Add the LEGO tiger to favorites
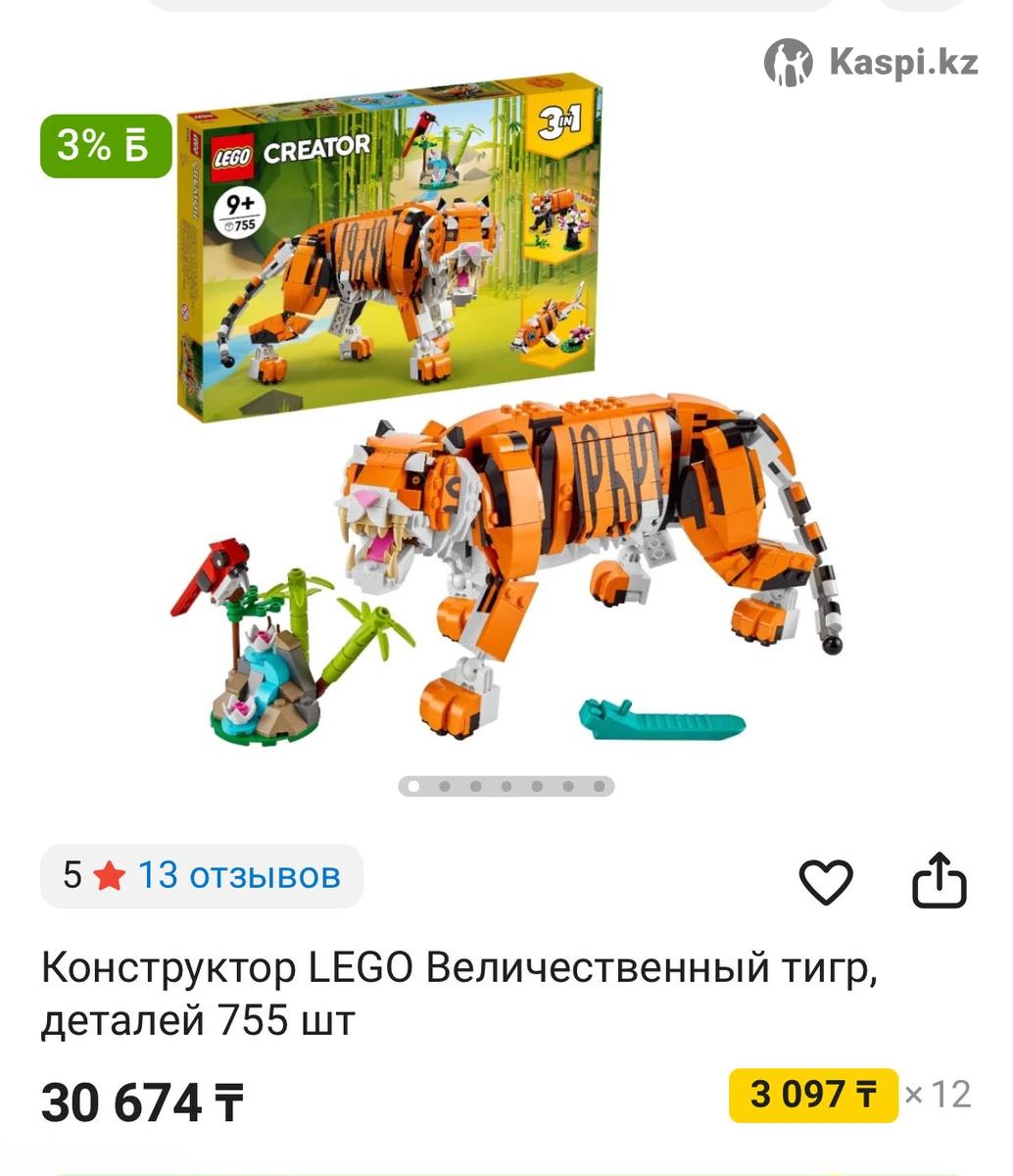This screenshot has width=1013, height=1176. pos(826,881)
